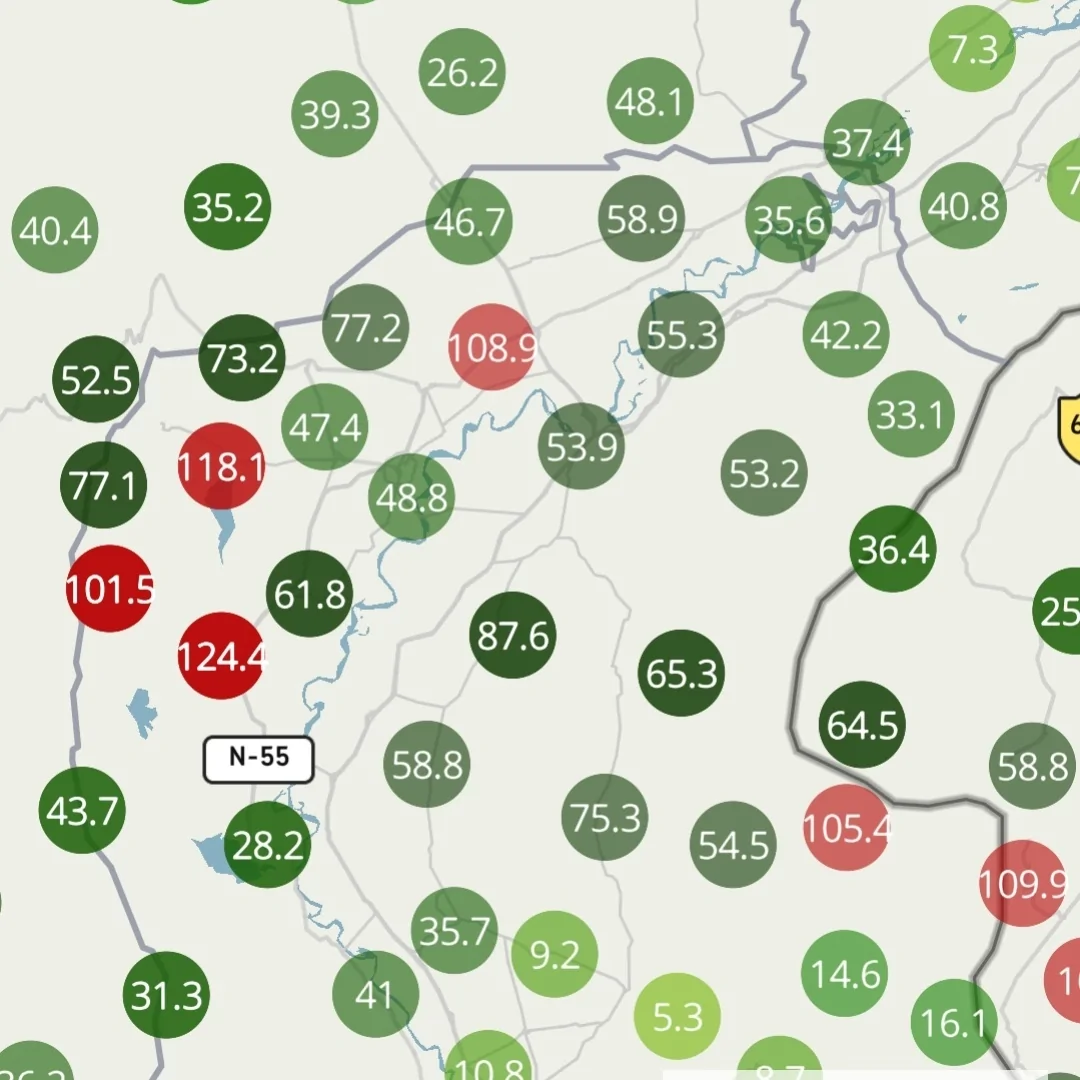Open the 73.2 marker

point(242,357)
